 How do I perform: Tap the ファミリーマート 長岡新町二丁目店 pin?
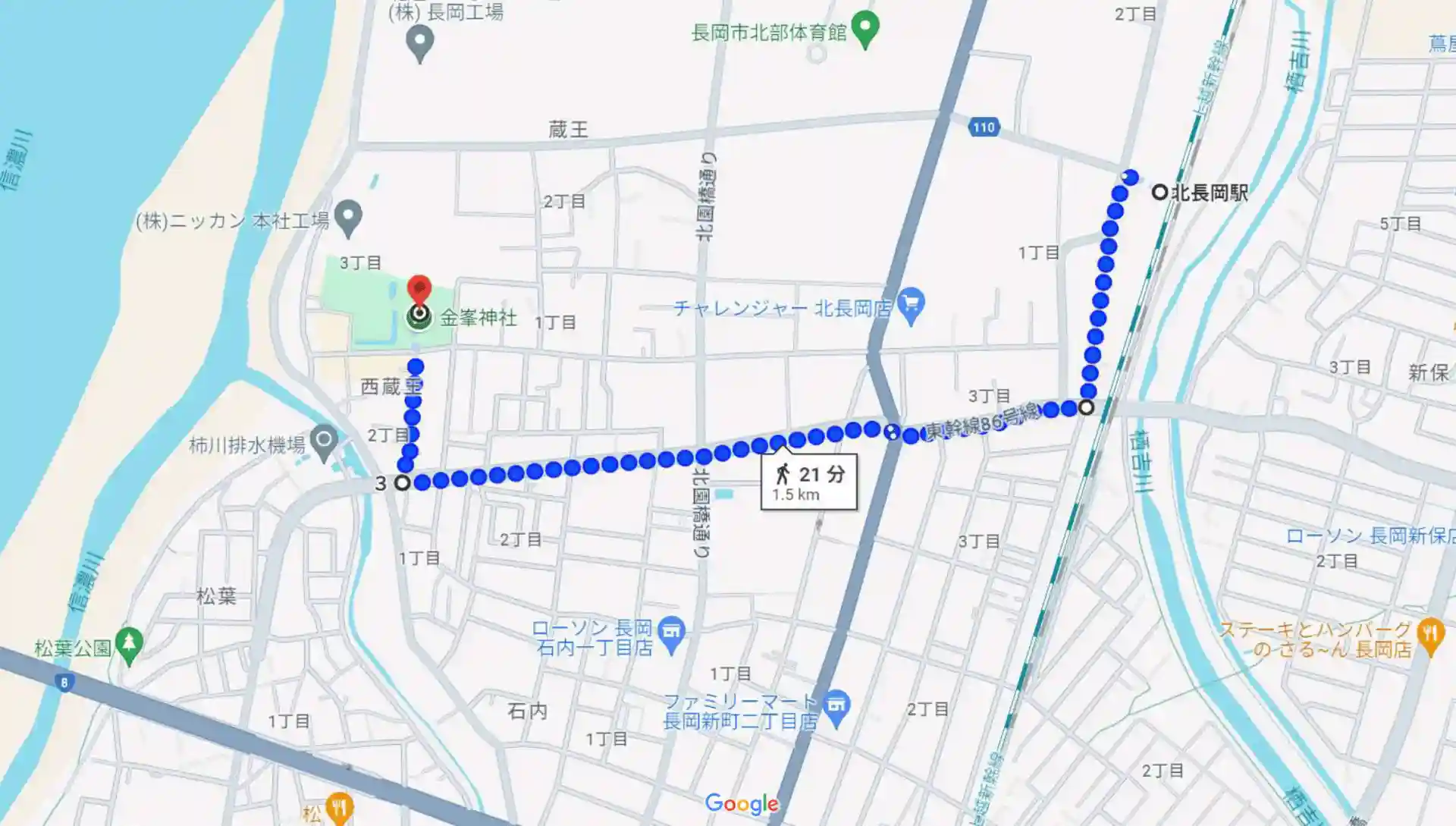pos(836,708)
